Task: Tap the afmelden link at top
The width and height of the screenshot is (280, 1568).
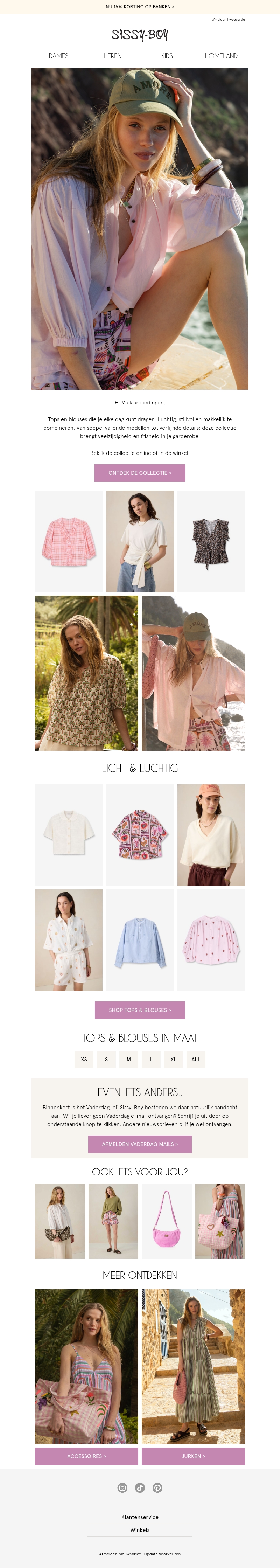Action: pyautogui.click(x=218, y=20)
